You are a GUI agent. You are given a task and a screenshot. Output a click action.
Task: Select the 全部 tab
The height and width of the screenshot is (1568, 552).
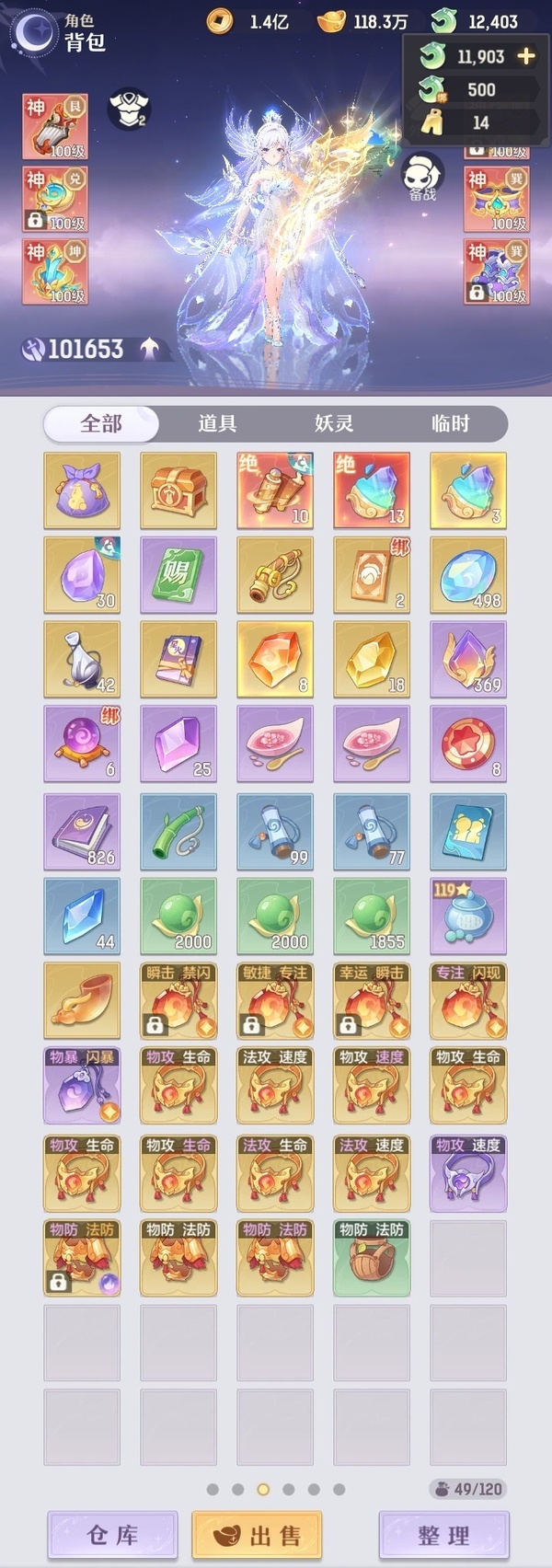[101, 423]
